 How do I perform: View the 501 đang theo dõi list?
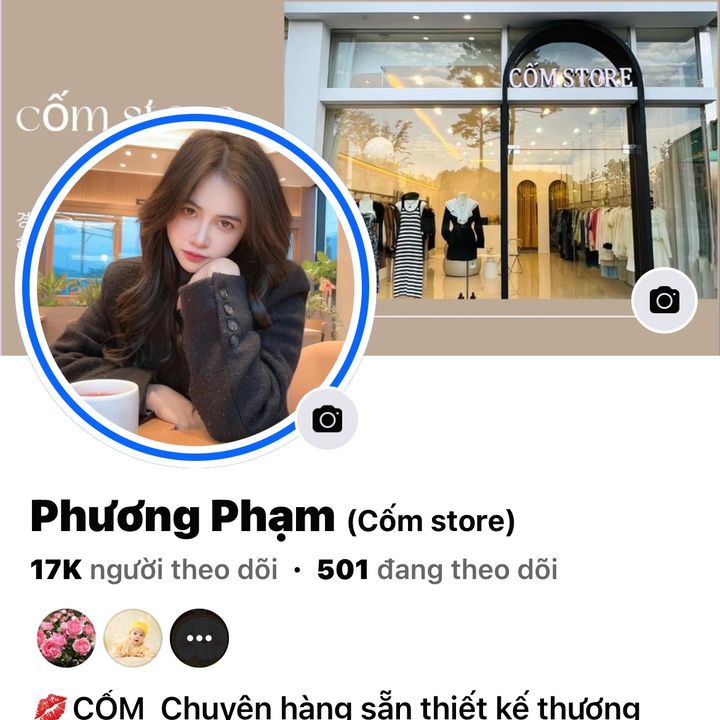tap(437, 571)
